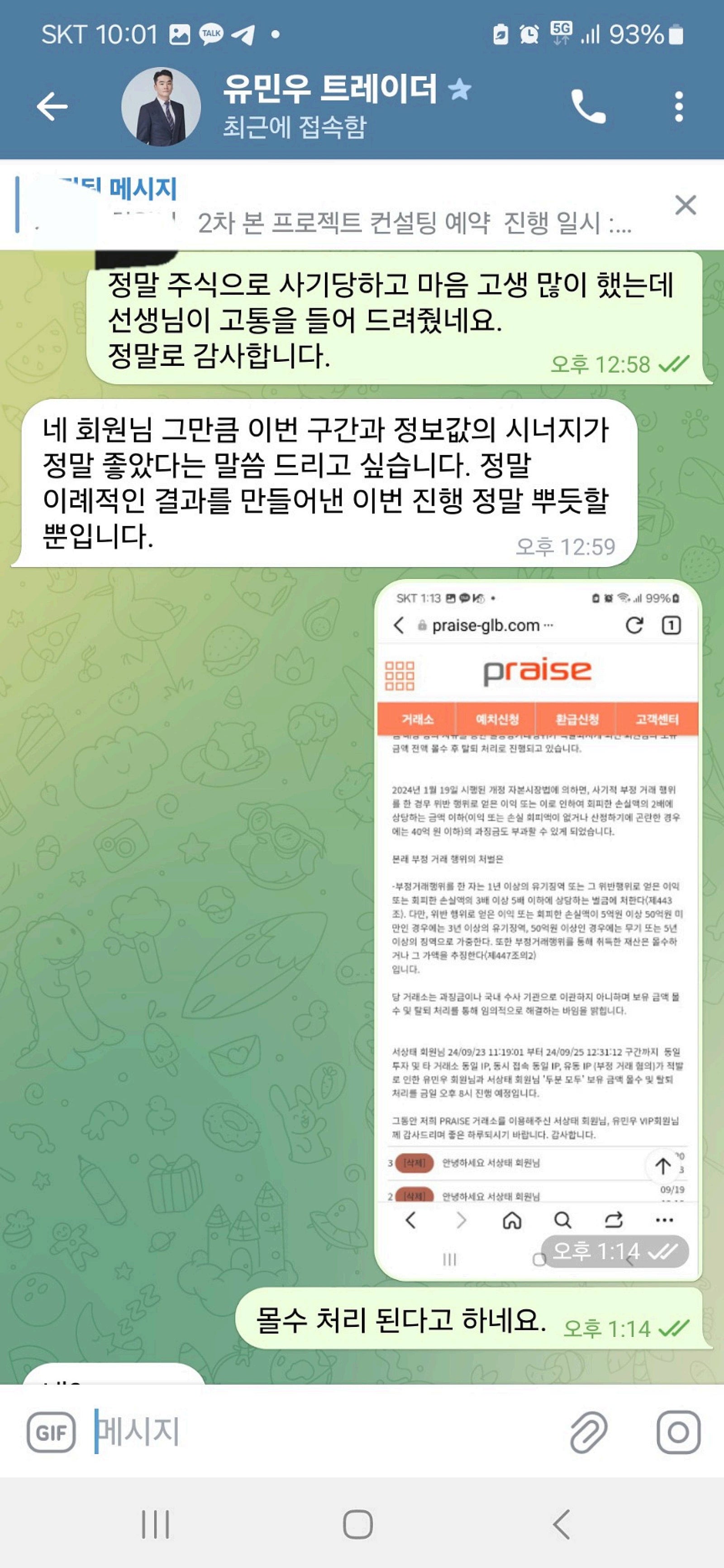Open 유민우 트레이더 profile header
Screen dimensions: 724x1568
[x=329, y=107]
